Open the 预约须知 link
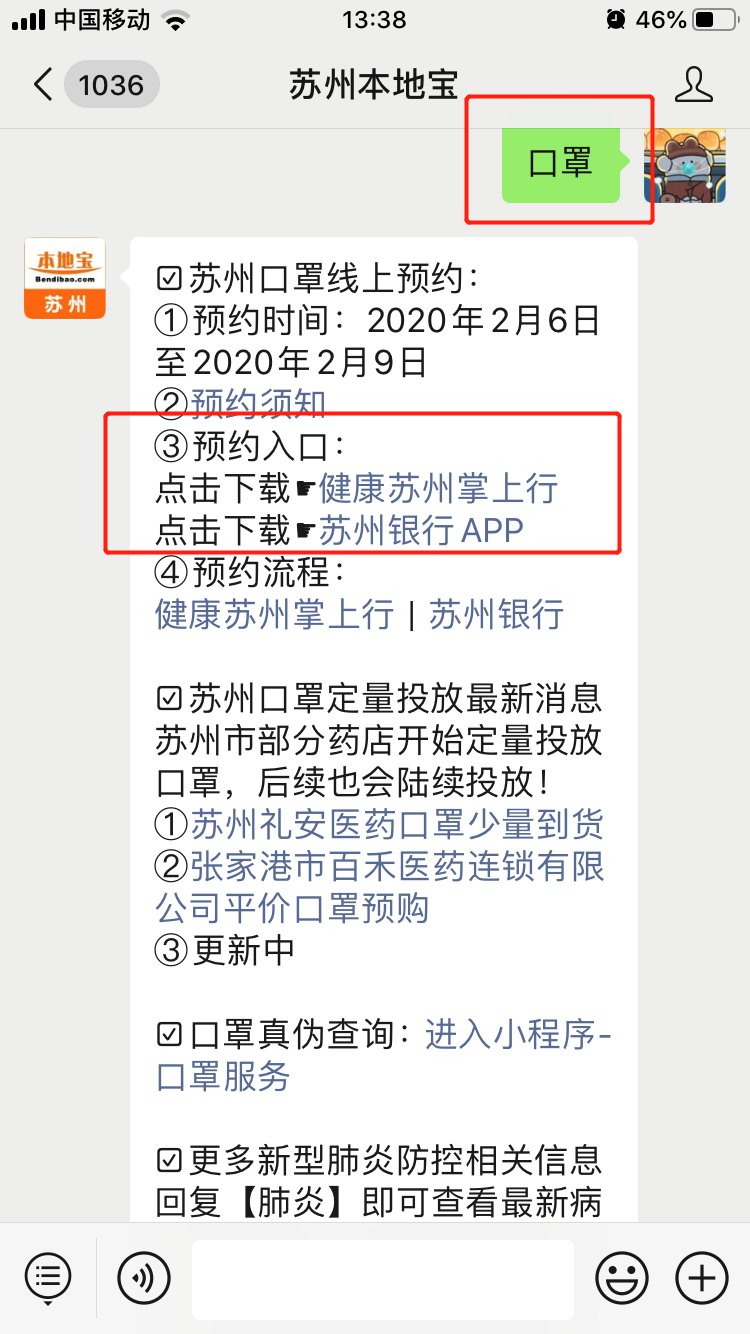750x1334 pixels. [x=259, y=403]
